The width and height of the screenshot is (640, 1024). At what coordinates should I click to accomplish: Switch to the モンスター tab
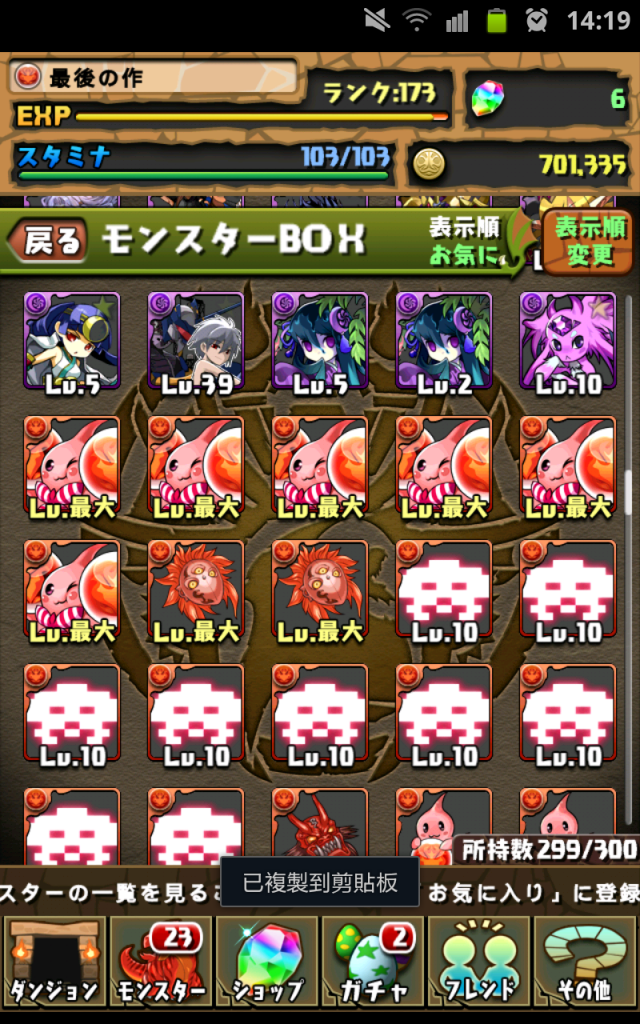[x=160, y=963]
